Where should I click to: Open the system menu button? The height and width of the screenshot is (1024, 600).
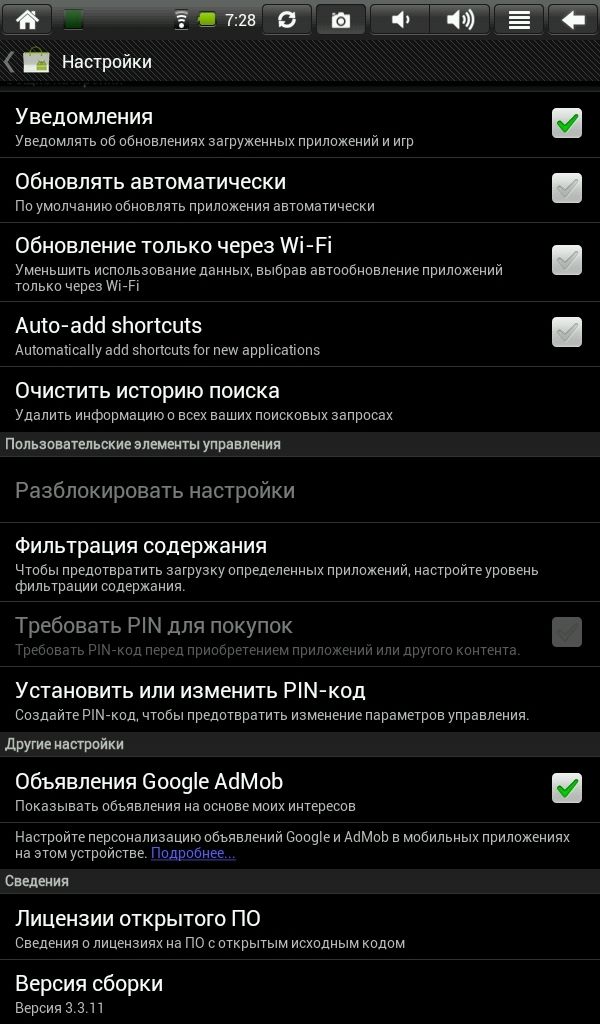[519, 20]
